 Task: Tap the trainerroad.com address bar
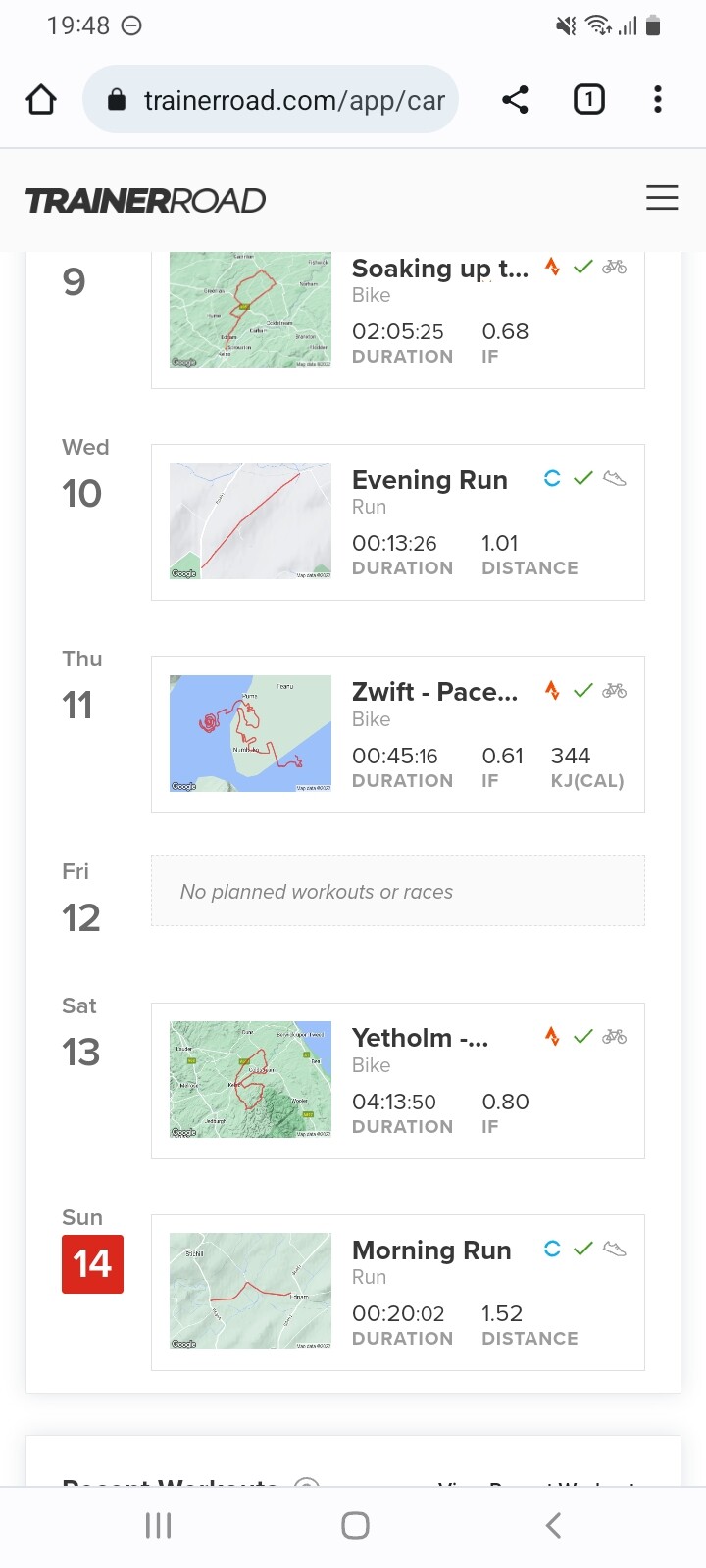coord(271,99)
